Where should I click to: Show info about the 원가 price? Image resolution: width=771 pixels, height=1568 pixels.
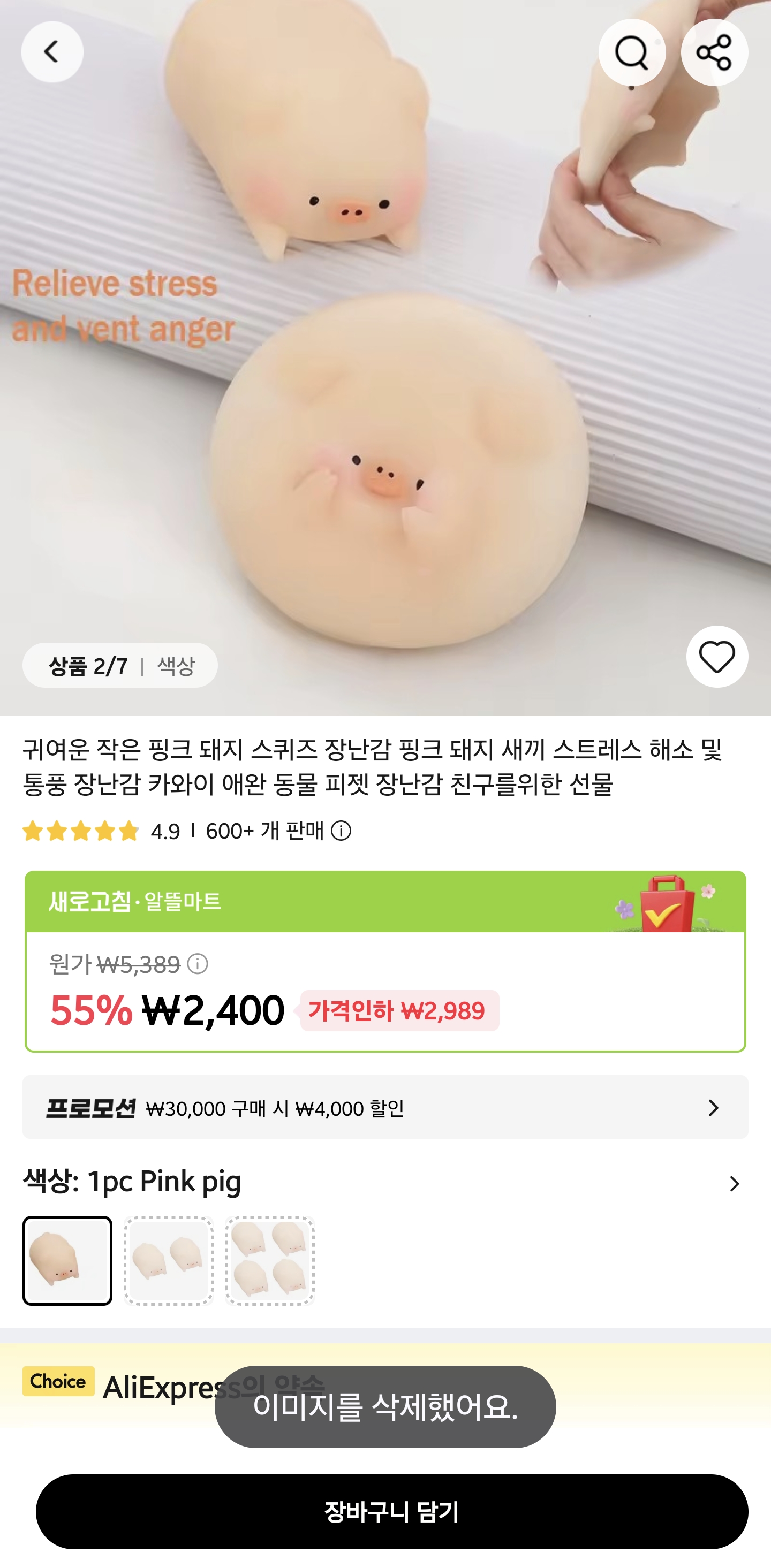pyautogui.click(x=198, y=964)
